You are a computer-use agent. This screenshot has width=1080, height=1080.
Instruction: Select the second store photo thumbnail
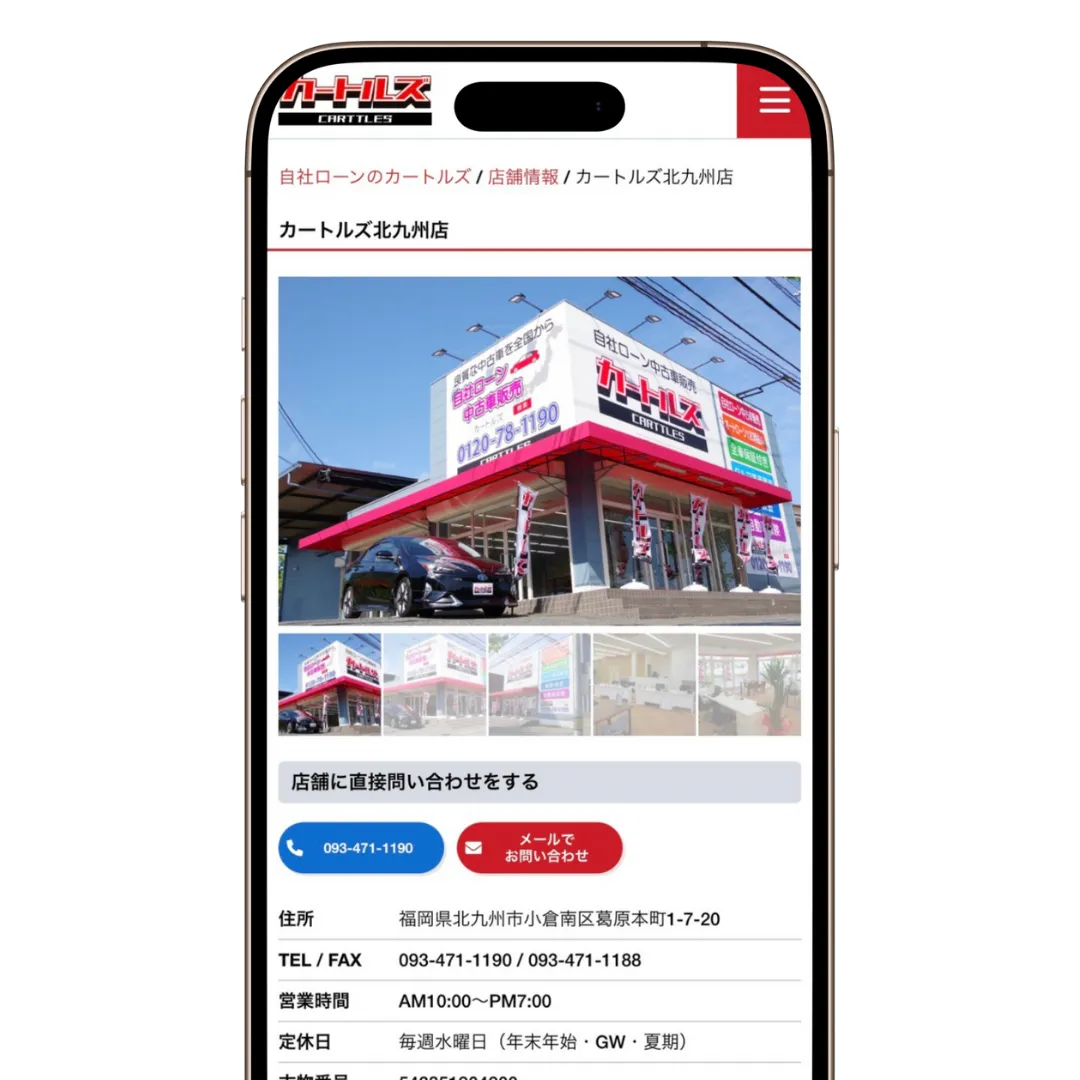click(435, 685)
